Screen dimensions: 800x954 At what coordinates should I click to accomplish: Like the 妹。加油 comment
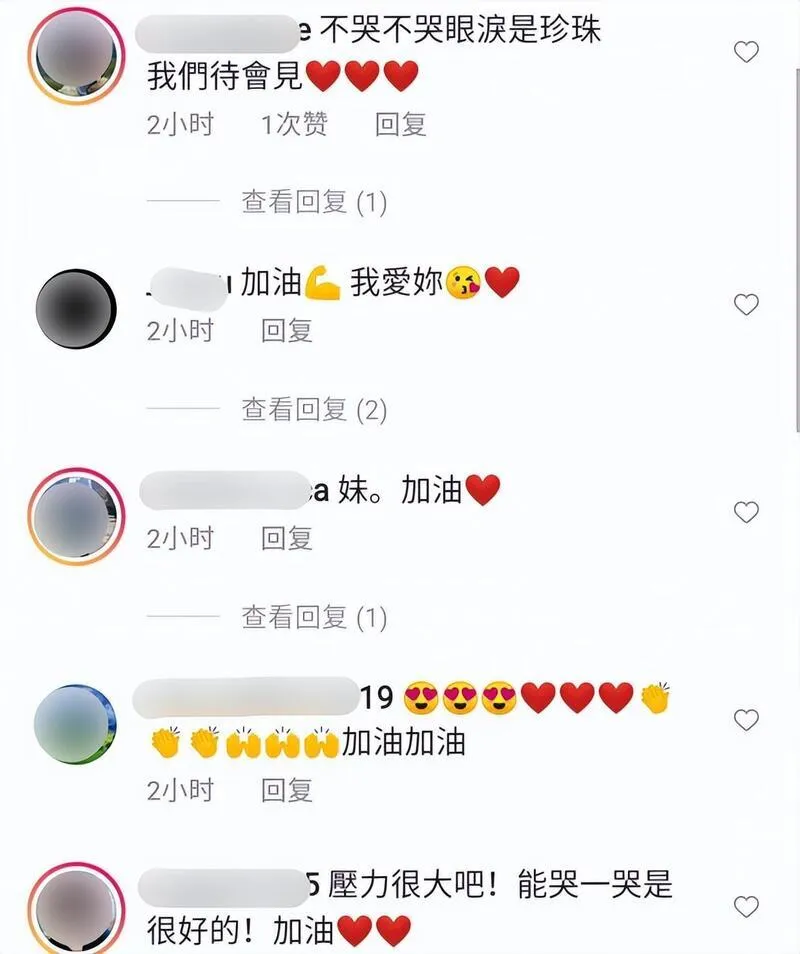pos(746,512)
